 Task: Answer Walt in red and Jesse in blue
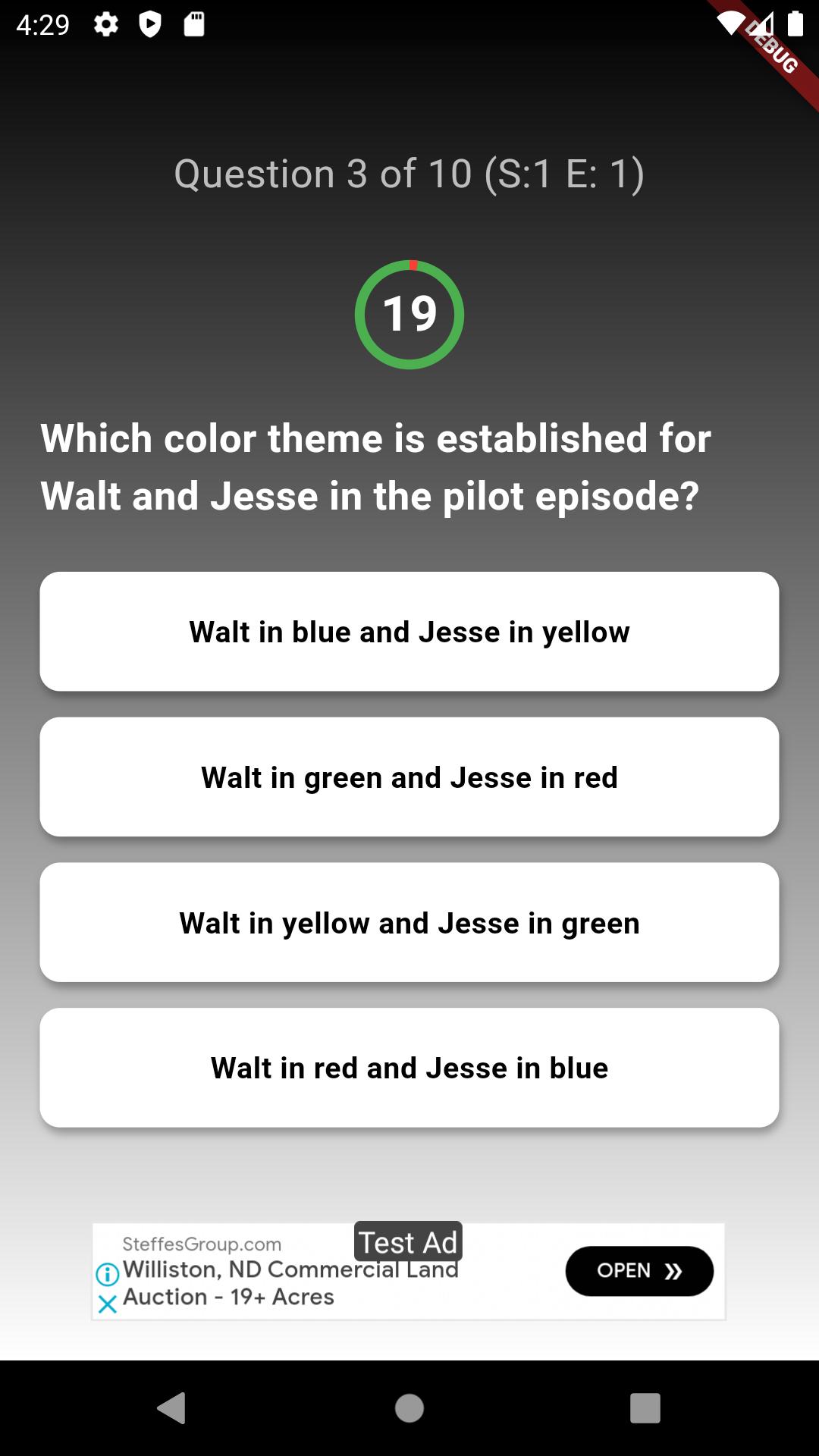click(x=409, y=1068)
